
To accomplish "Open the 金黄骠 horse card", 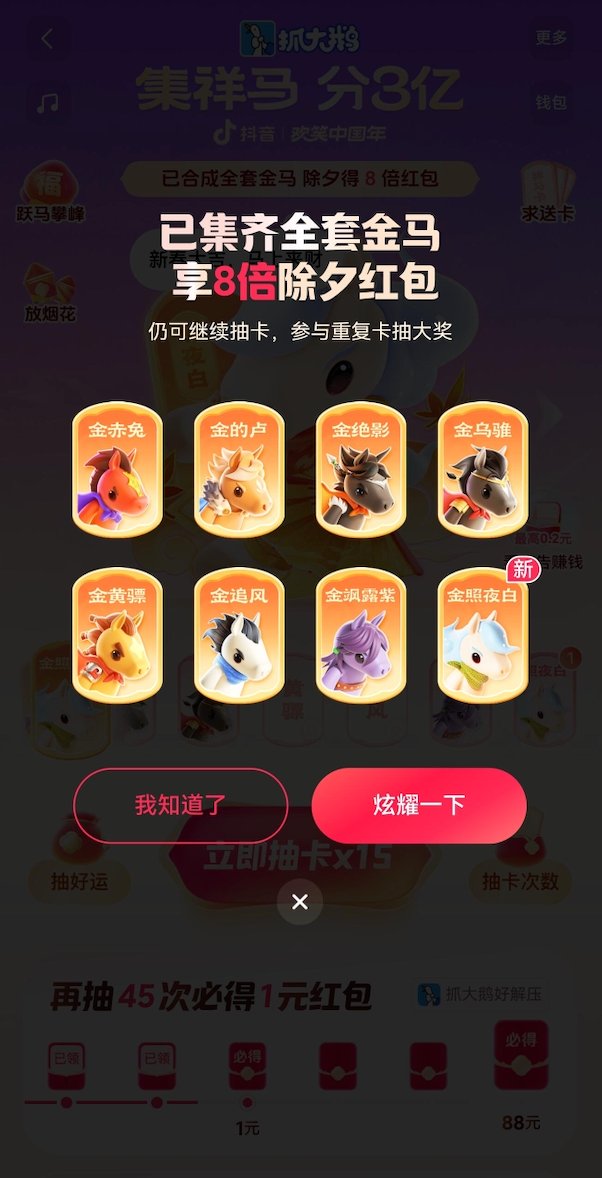I will click(x=117, y=635).
